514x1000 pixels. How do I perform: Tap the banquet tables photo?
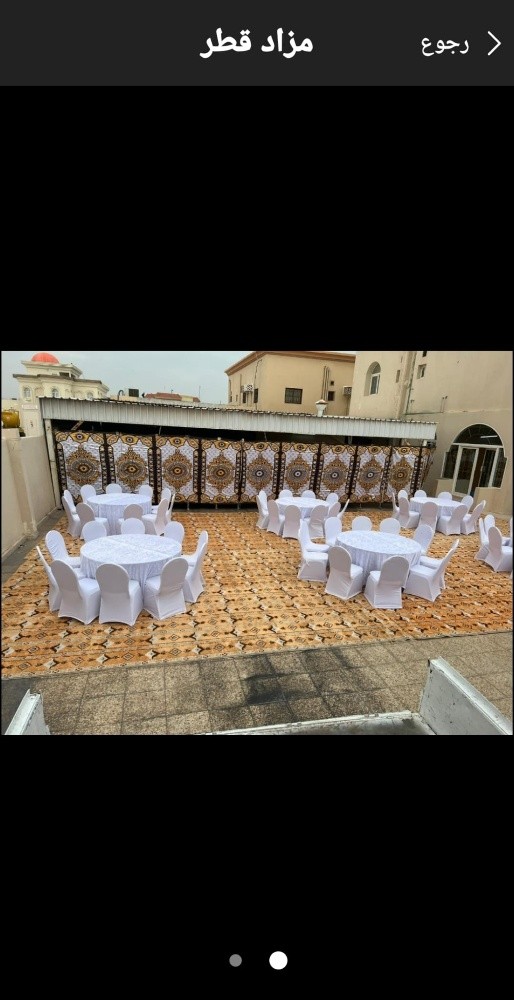(x=257, y=543)
